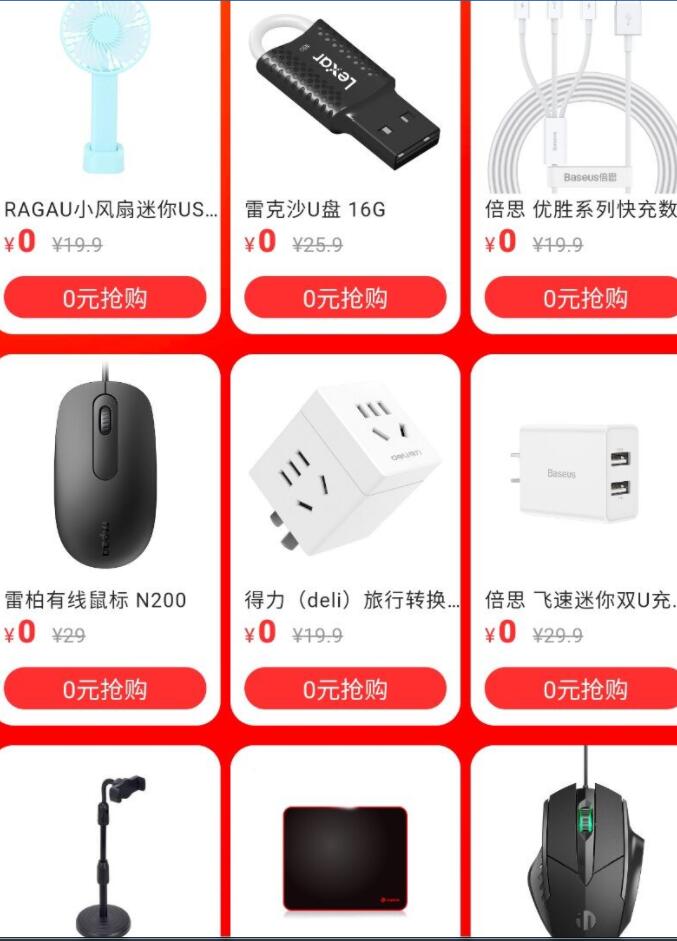Claim the 雷柏有线鼠标 N200 for 0元
677x941 pixels.
pos(105,689)
